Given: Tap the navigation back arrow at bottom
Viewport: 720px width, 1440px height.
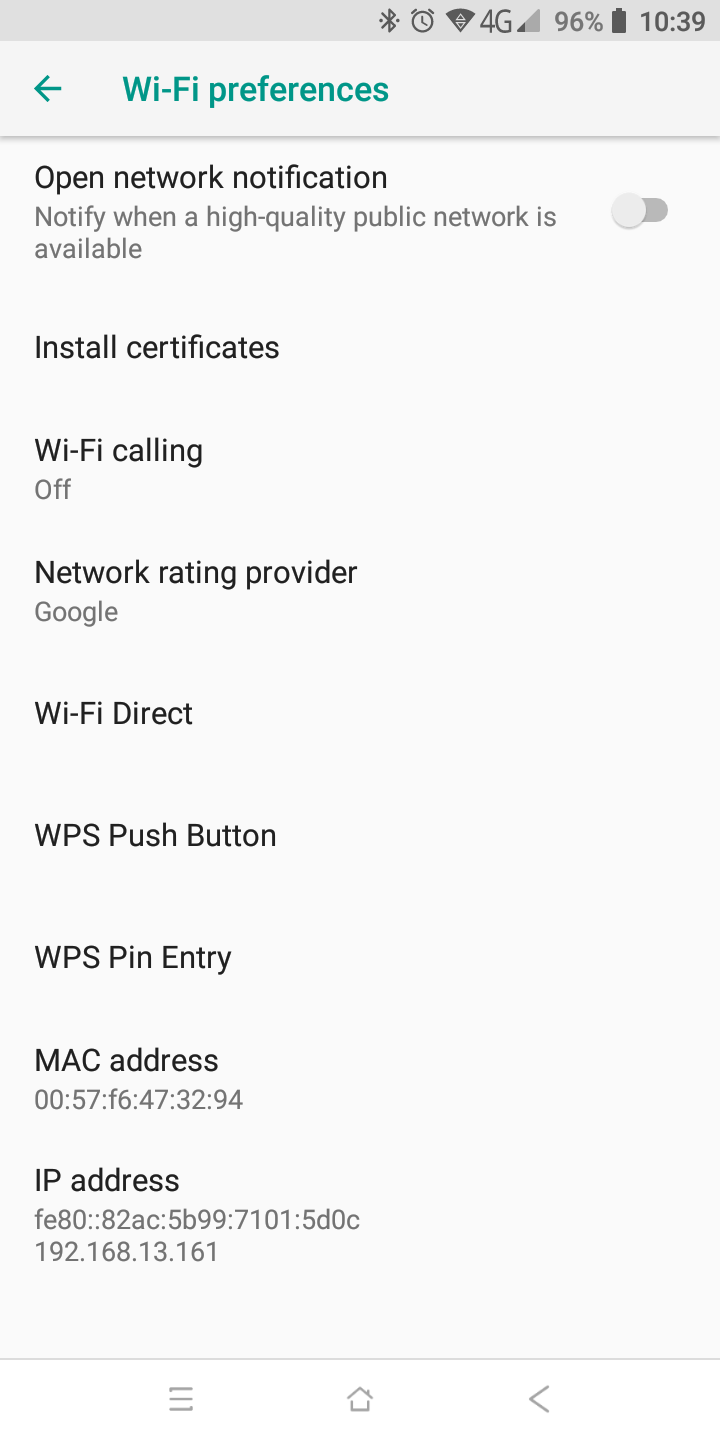Looking at the screenshot, I should click(539, 1399).
